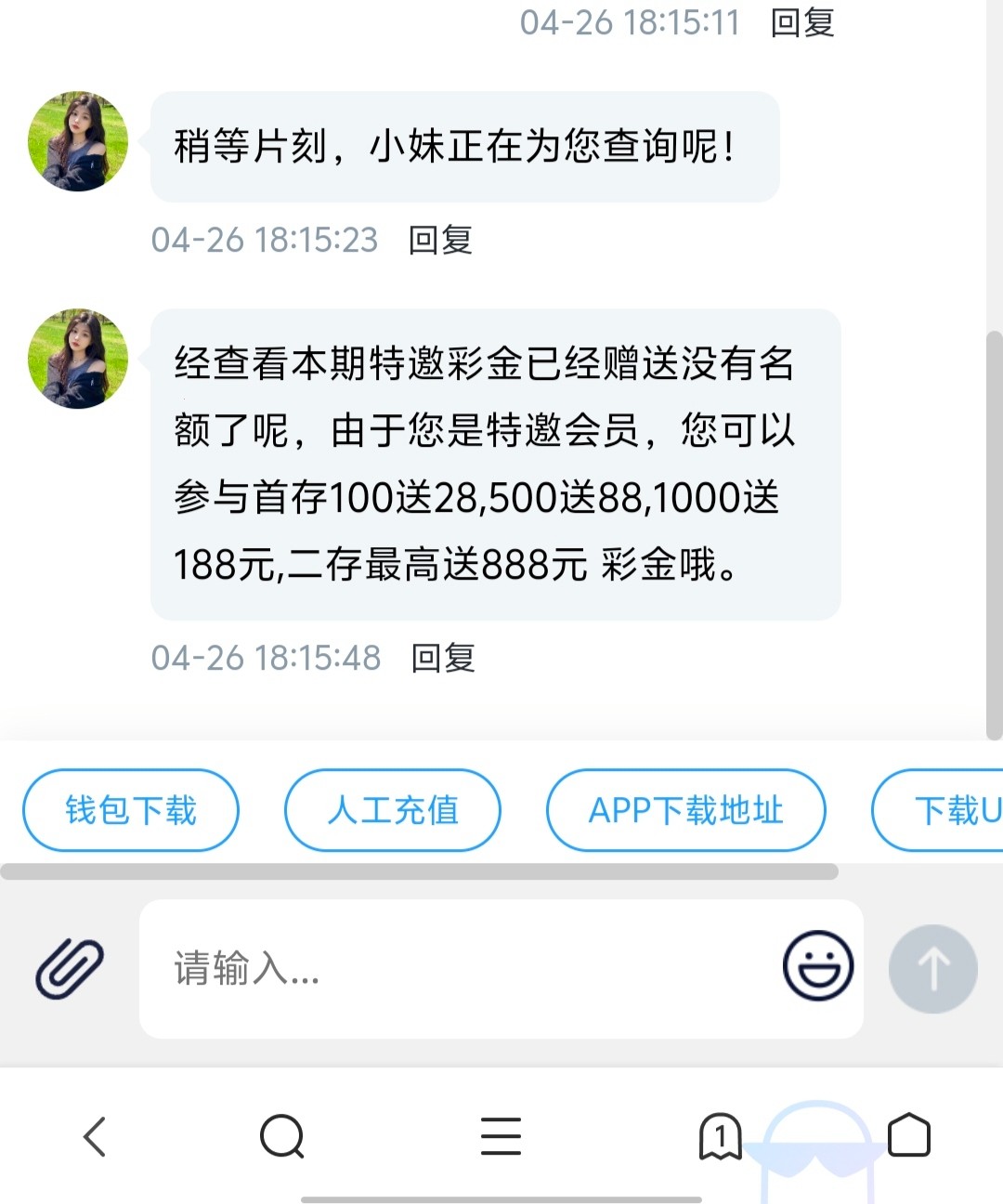Go to the browser home page

(x=908, y=1135)
